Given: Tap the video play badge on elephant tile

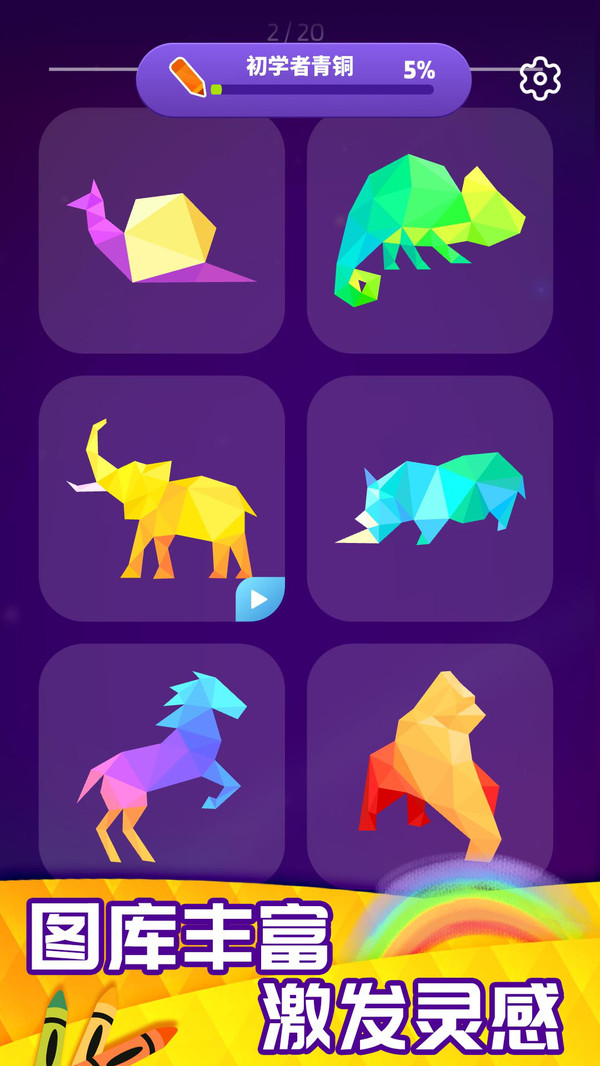Looking at the screenshot, I should pyautogui.click(x=259, y=600).
